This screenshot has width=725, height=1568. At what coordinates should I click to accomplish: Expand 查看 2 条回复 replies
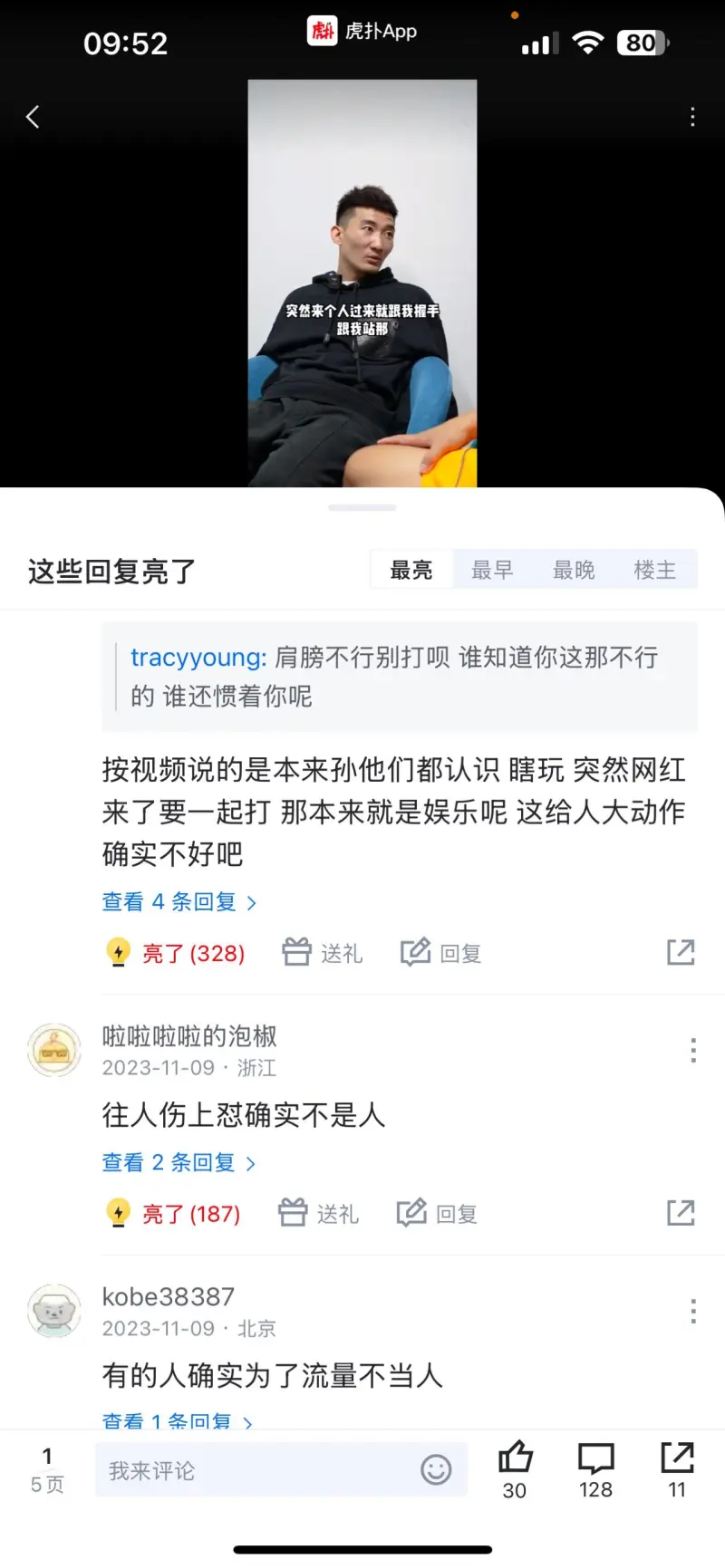(x=179, y=1162)
